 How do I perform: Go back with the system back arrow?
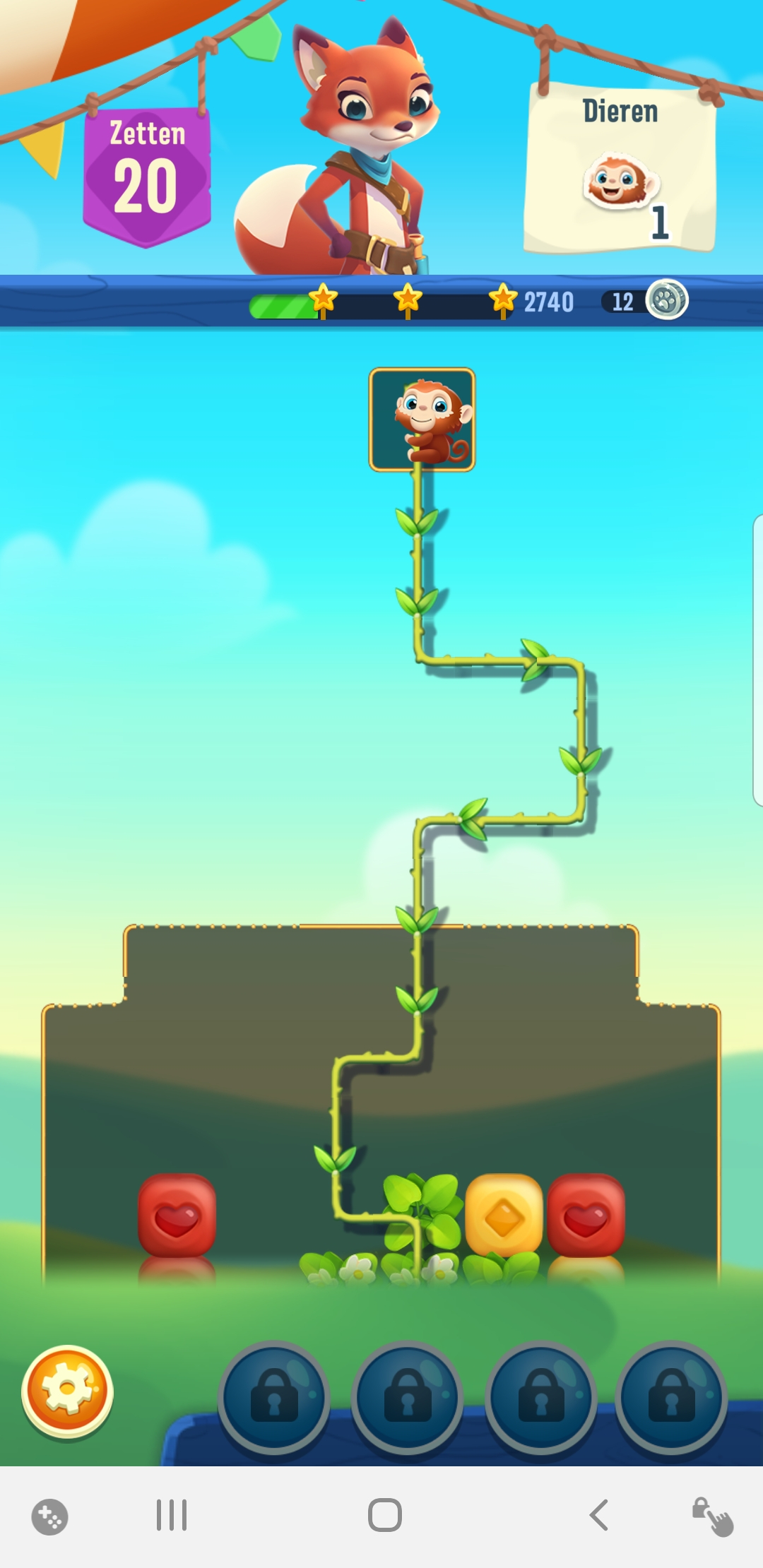point(598,1515)
